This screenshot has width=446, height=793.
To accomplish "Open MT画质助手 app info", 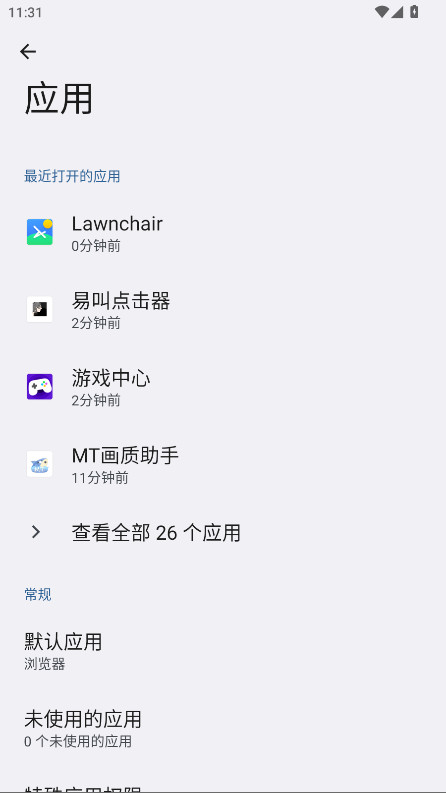I will (223, 464).
